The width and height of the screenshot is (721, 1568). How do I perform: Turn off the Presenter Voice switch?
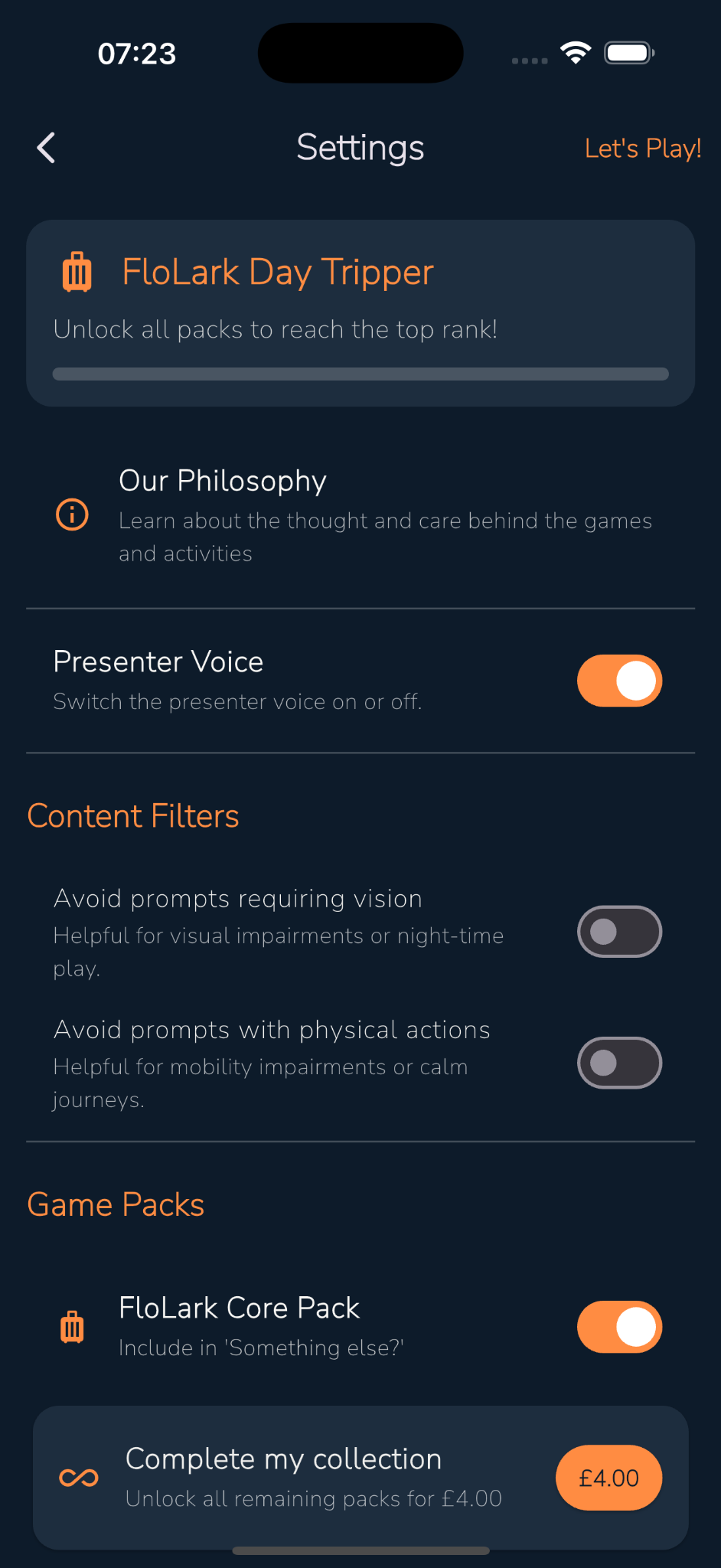click(619, 681)
